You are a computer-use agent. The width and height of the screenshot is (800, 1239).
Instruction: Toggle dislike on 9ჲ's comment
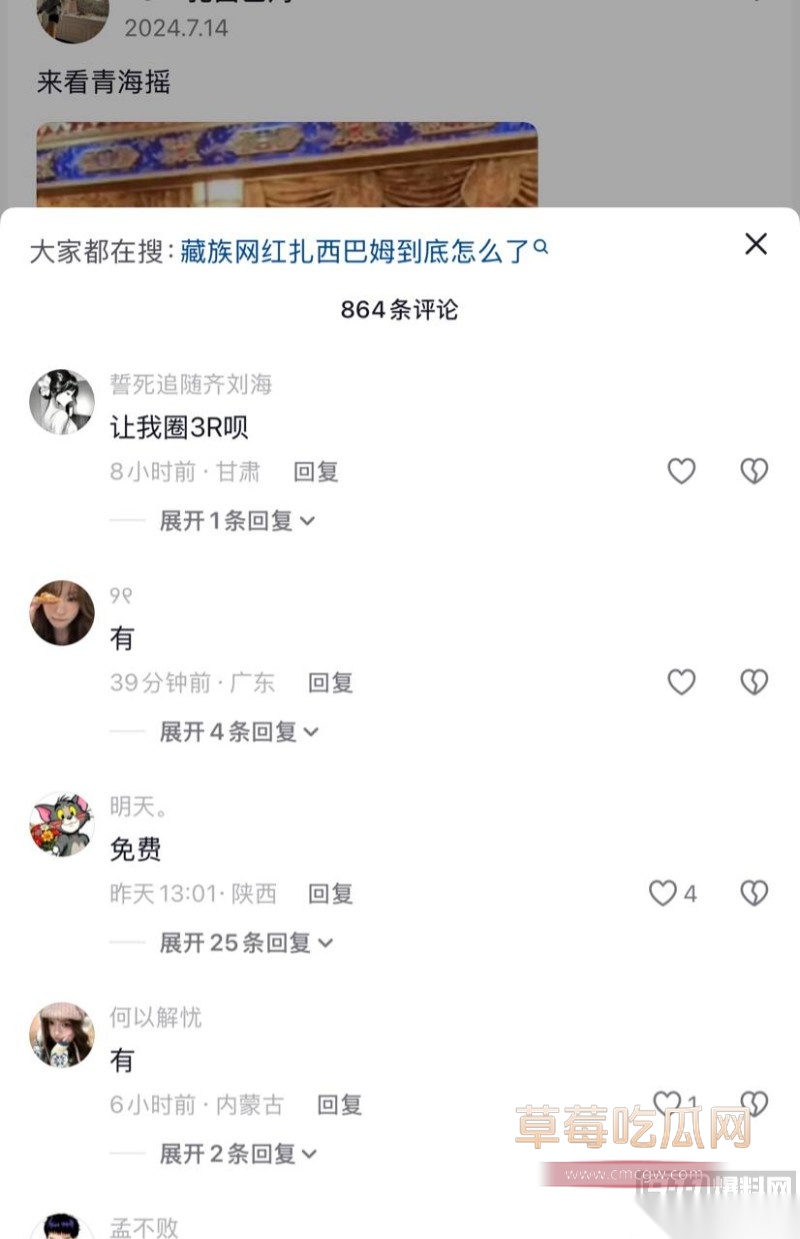click(753, 682)
